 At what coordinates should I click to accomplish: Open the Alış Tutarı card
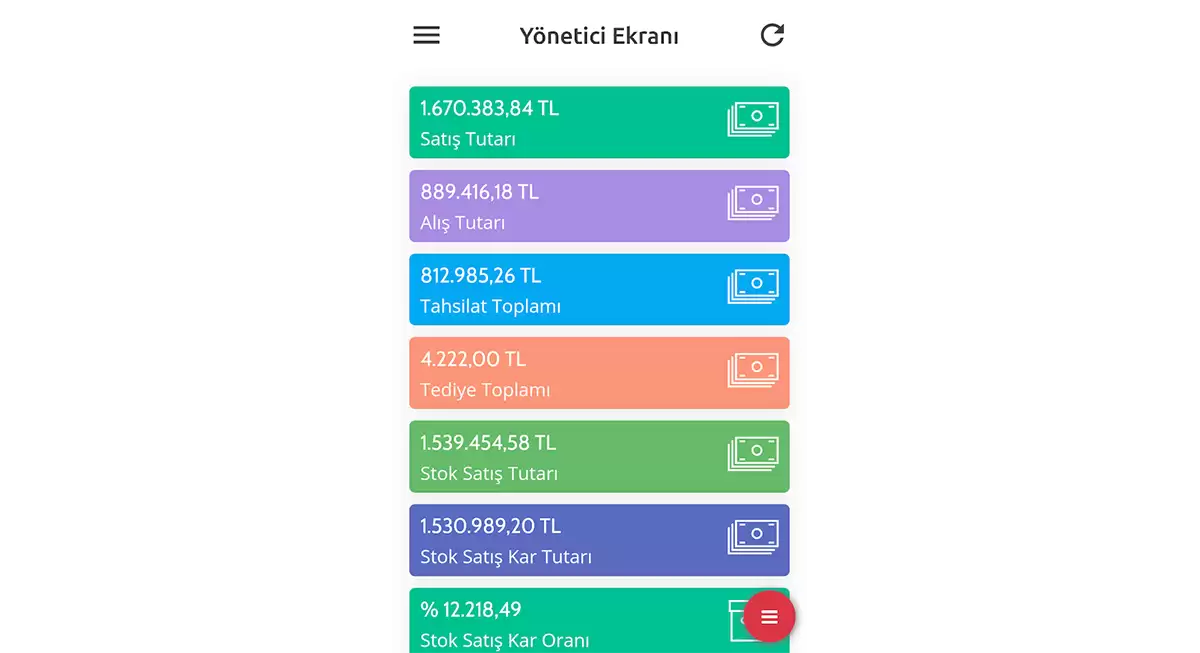coord(599,206)
